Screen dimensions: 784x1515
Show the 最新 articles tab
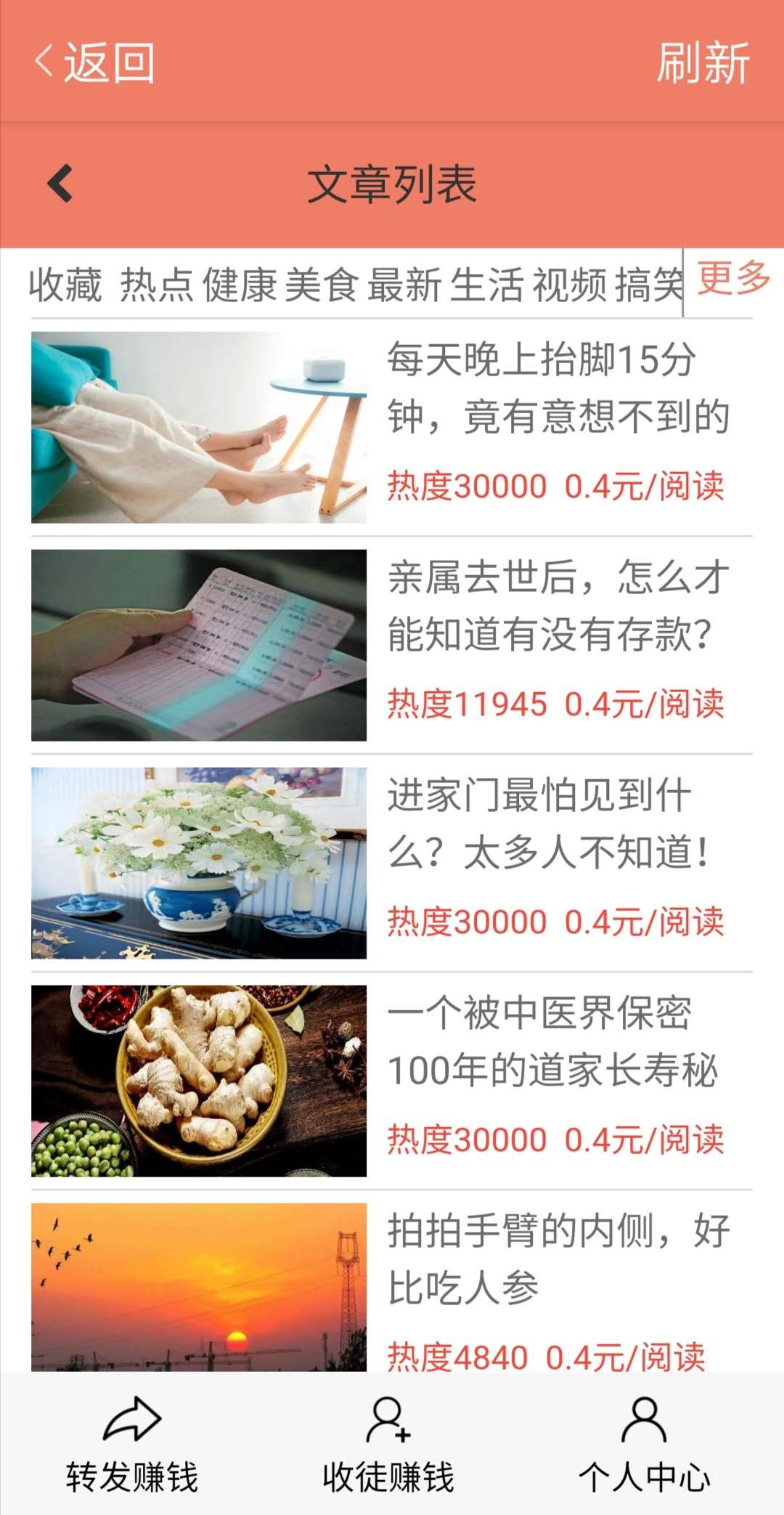coord(404,284)
